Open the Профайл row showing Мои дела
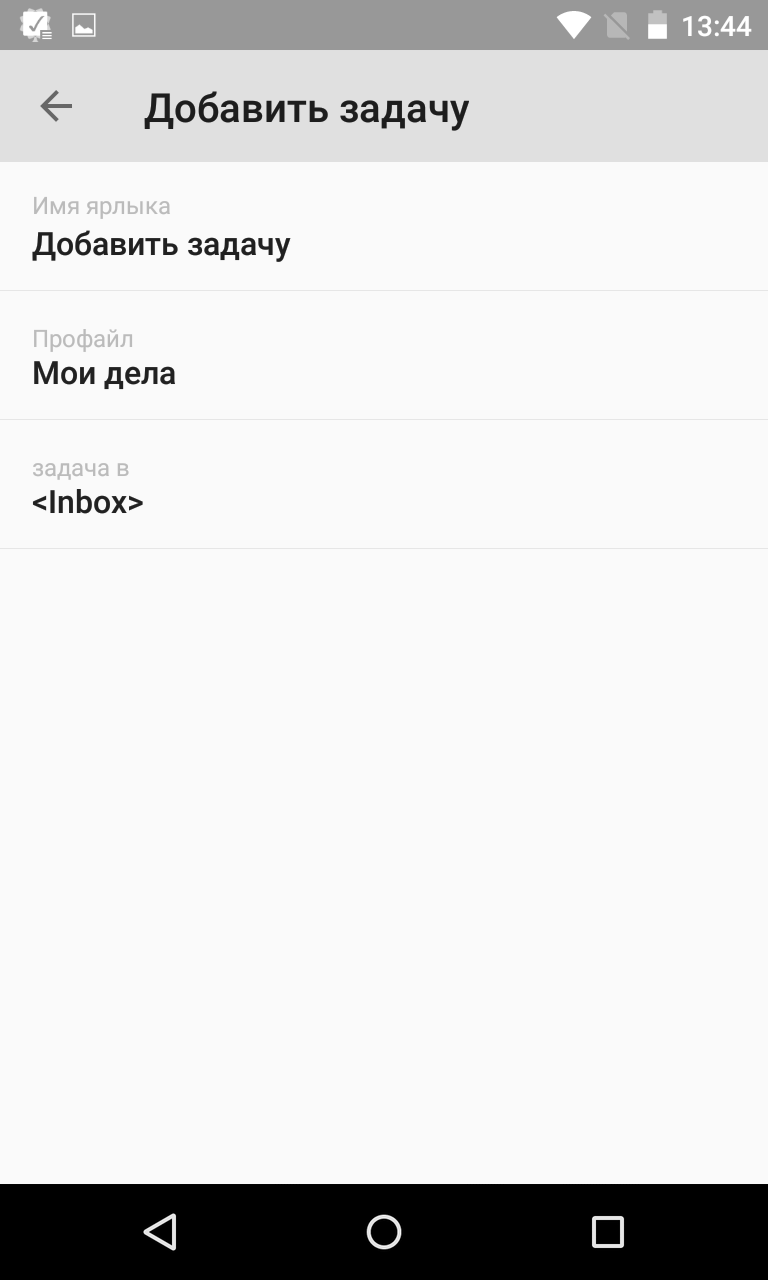Image resolution: width=768 pixels, height=1280 pixels. click(x=384, y=356)
